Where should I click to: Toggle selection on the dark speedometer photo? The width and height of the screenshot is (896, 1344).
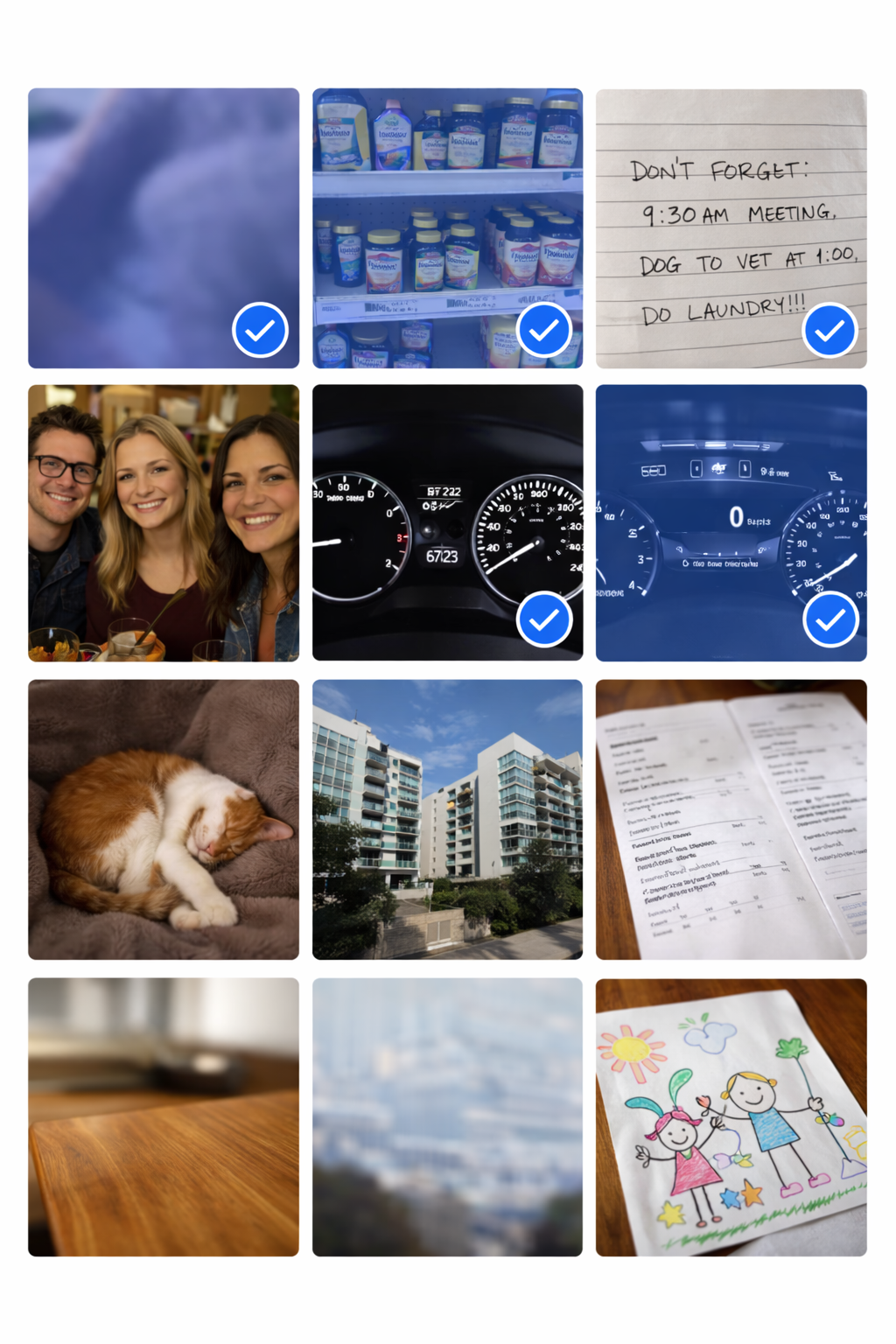pos(543,619)
